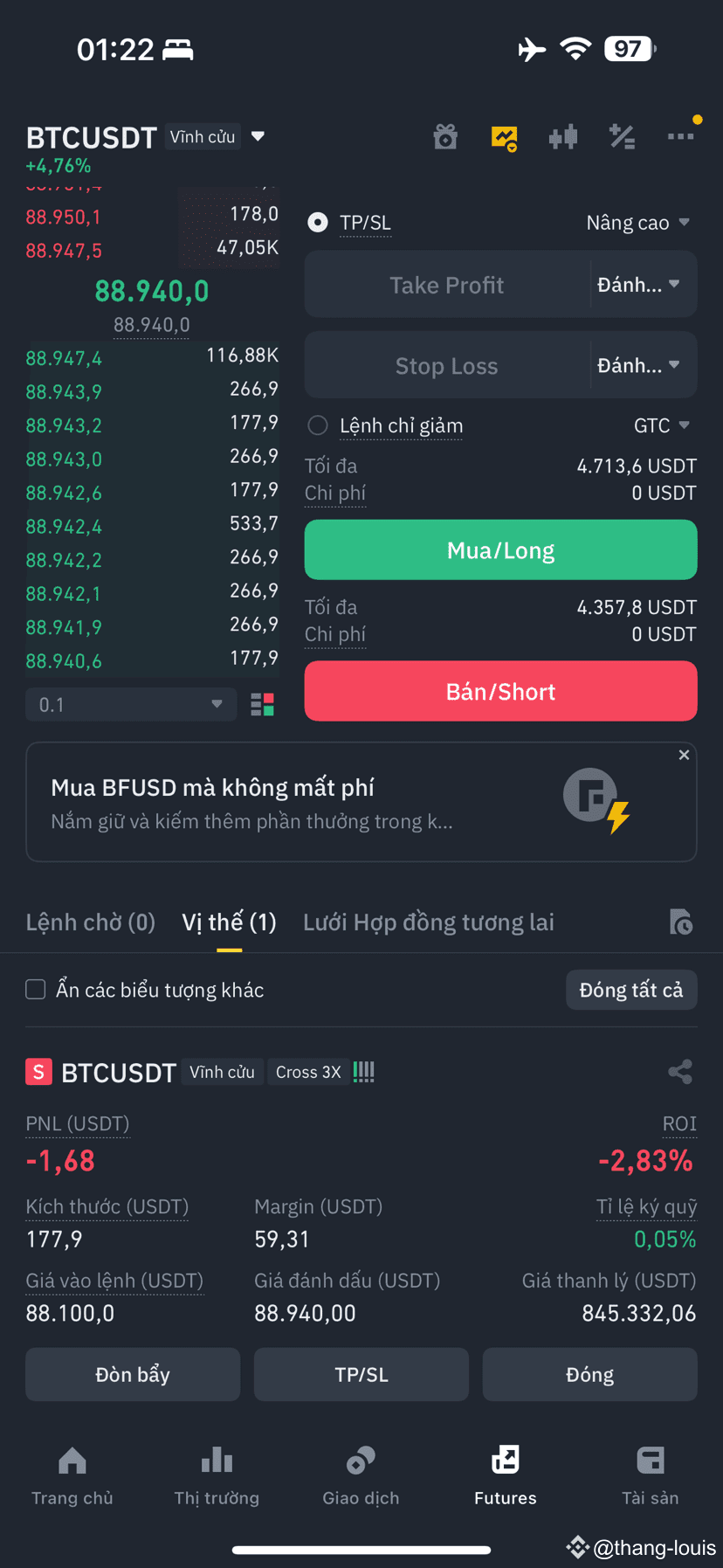Switch to the Lệnh chờ tab
This screenshot has width=723, height=1568.
pos(90,922)
